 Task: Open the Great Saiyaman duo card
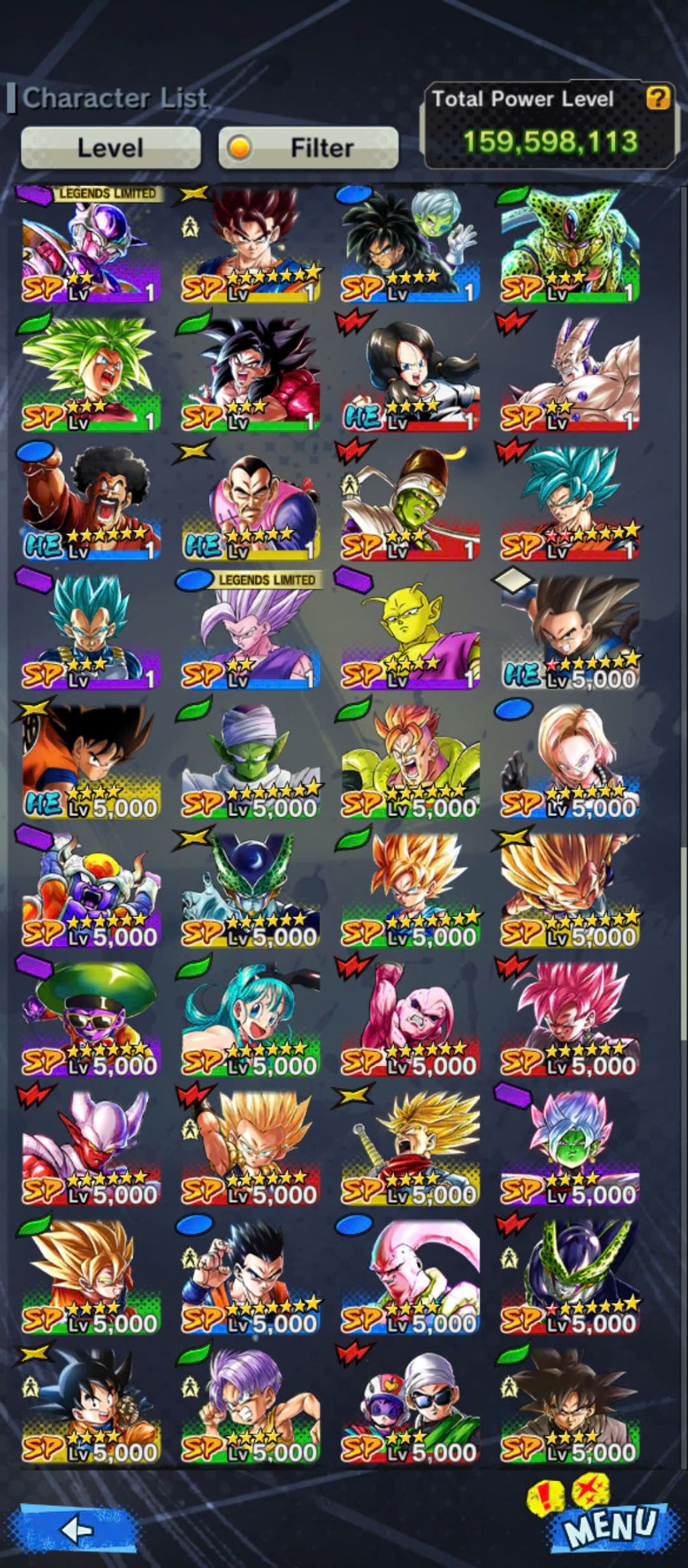pyautogui.click(x=410, y=1405)
